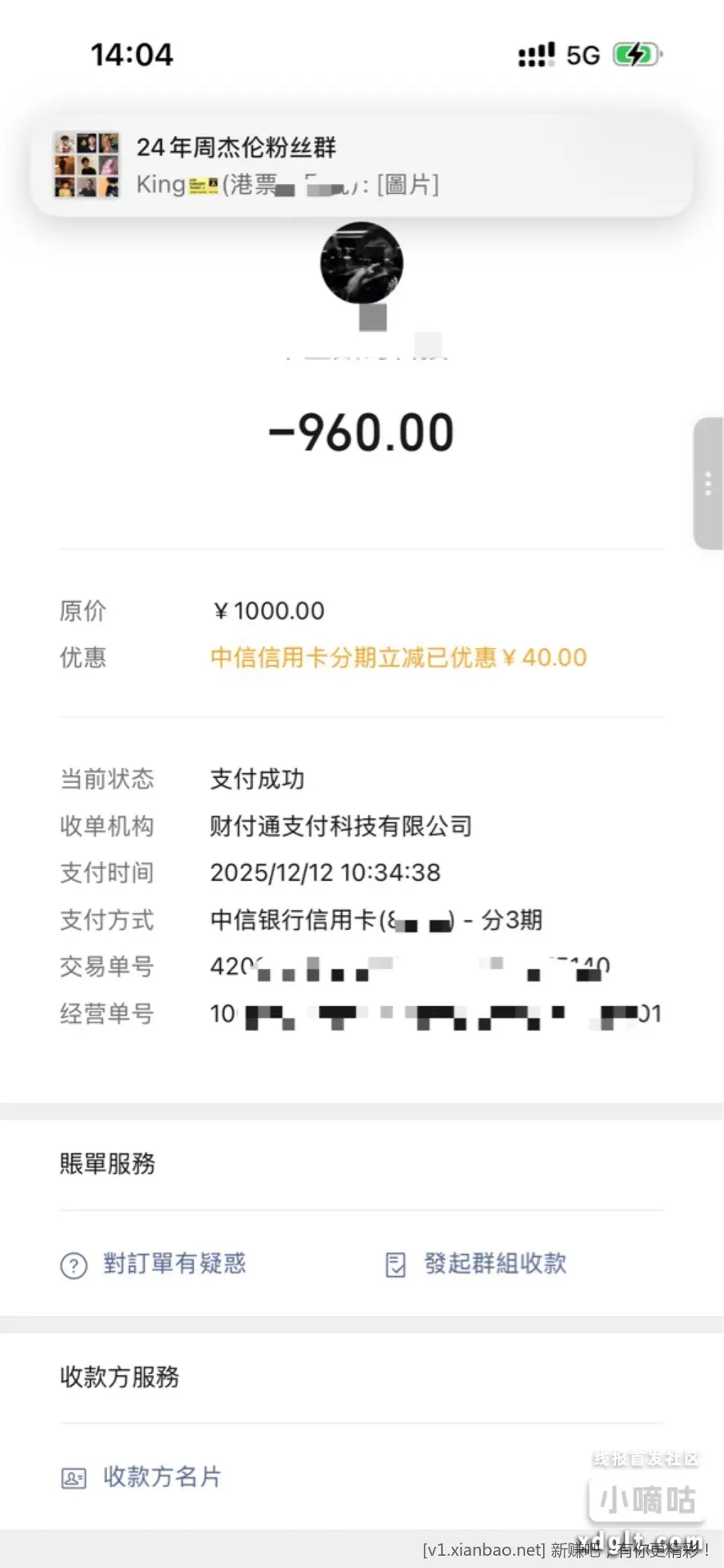Open 對訂單有疑惑 help option
724x1568 pixels.
coord(154,1264)
